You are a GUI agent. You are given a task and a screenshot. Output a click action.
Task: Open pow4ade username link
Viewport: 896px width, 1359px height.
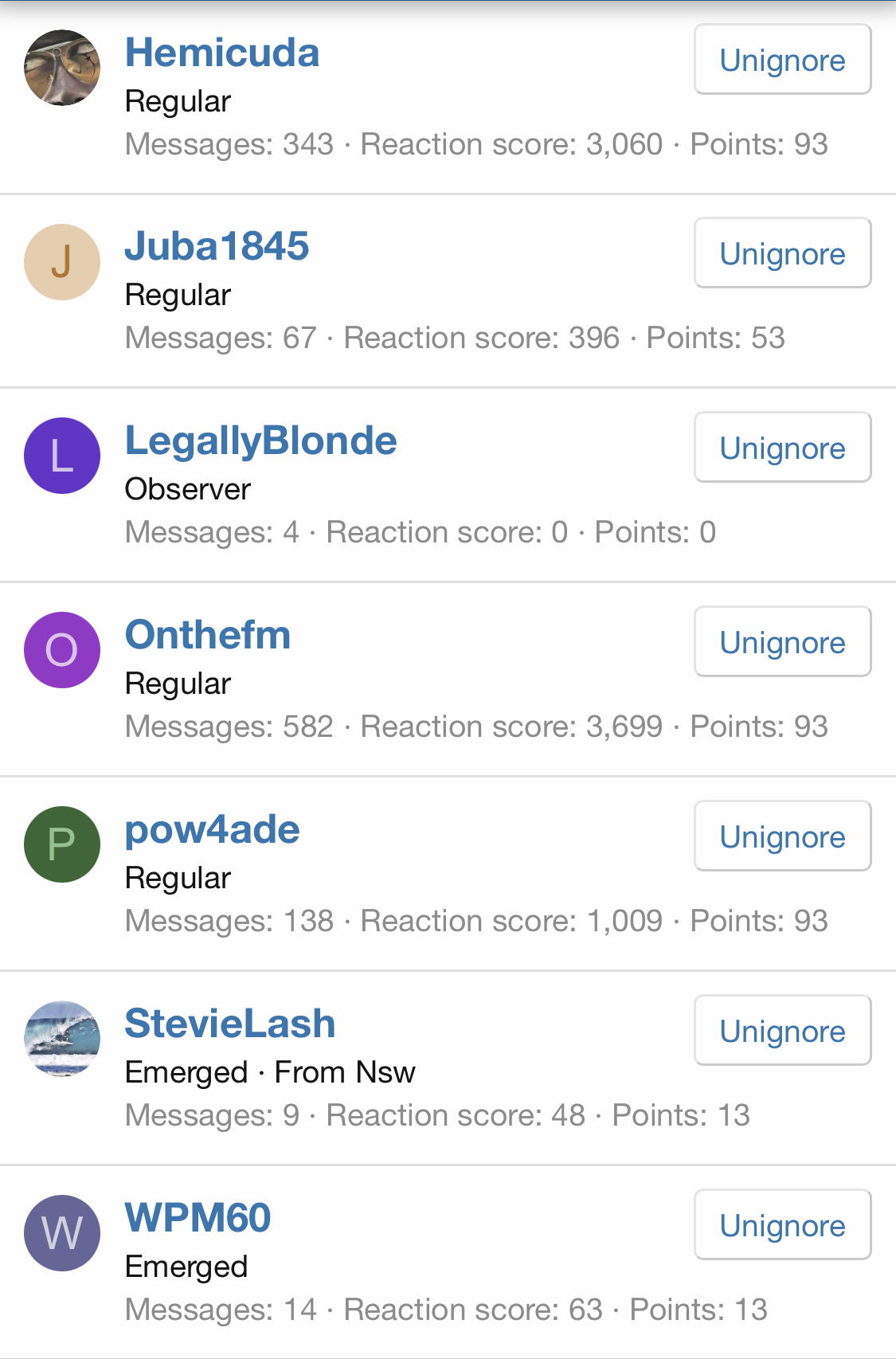(x=212, y=829)
